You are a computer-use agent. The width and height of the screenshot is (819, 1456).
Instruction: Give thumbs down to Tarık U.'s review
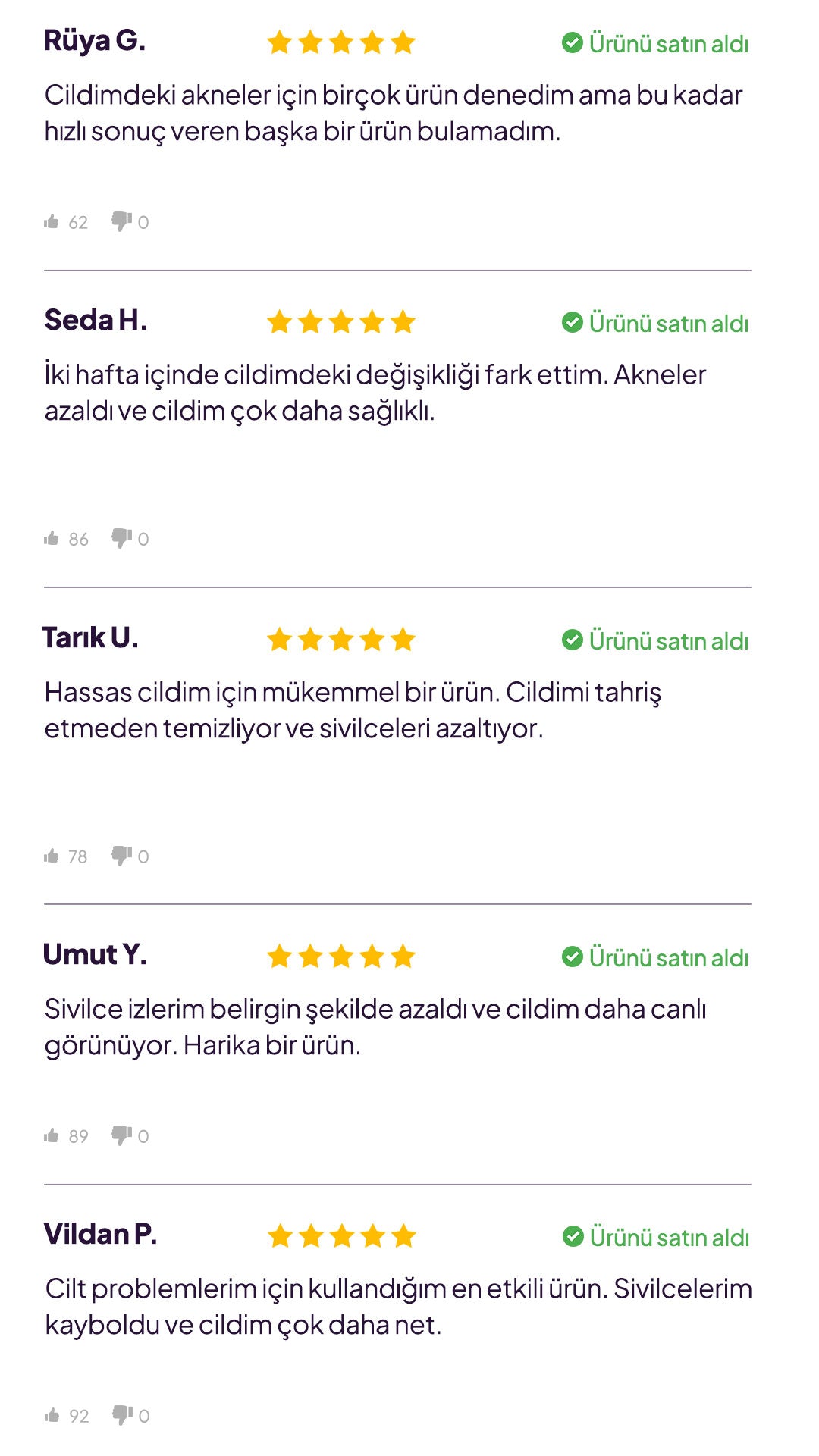click(x=121, y=856)
